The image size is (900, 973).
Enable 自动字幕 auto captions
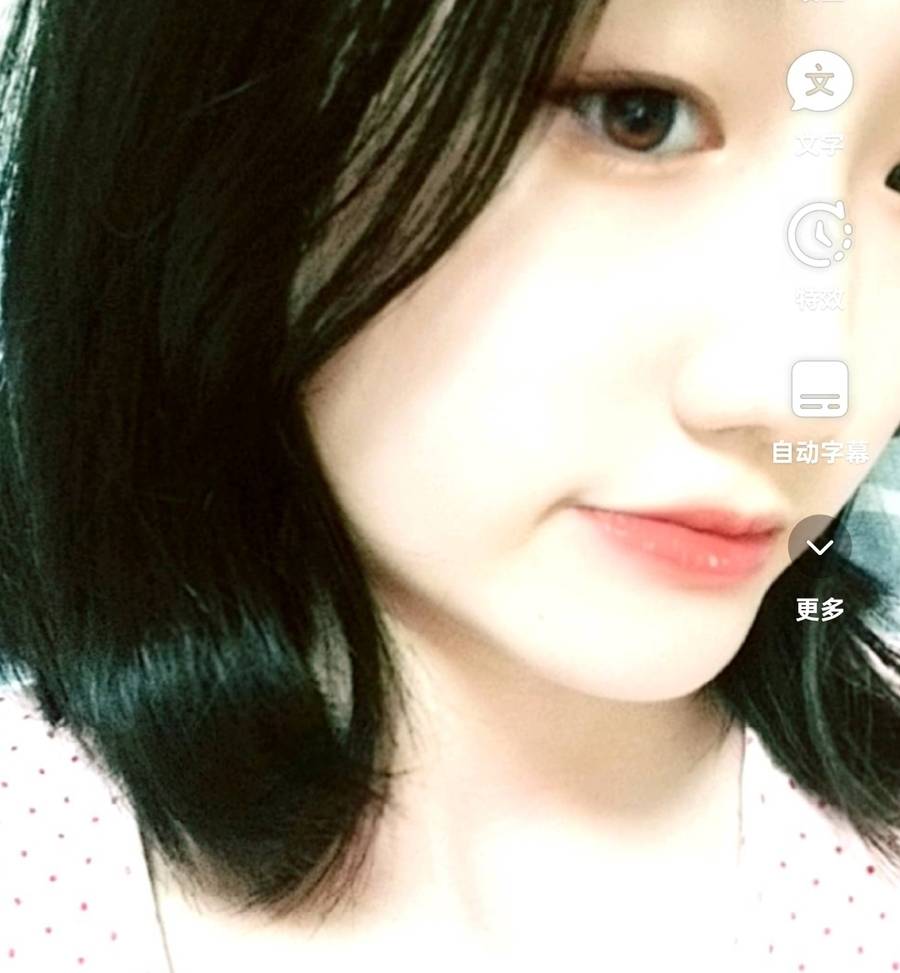[819, 391]
